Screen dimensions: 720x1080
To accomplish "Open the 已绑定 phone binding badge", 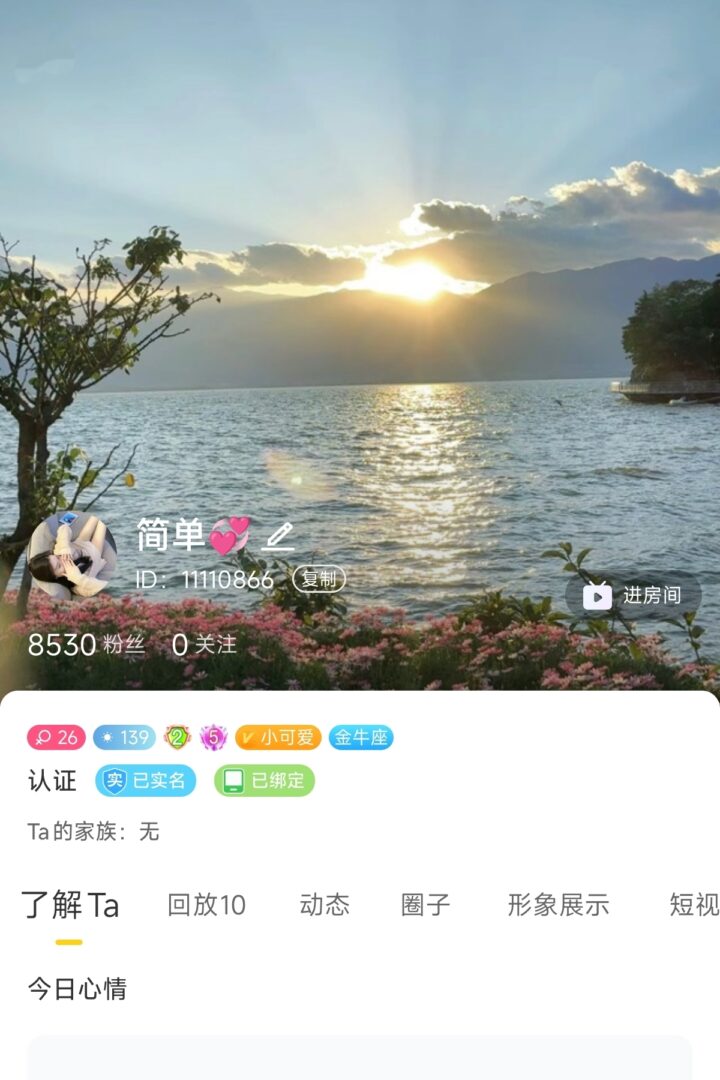I will pos(264,781).
